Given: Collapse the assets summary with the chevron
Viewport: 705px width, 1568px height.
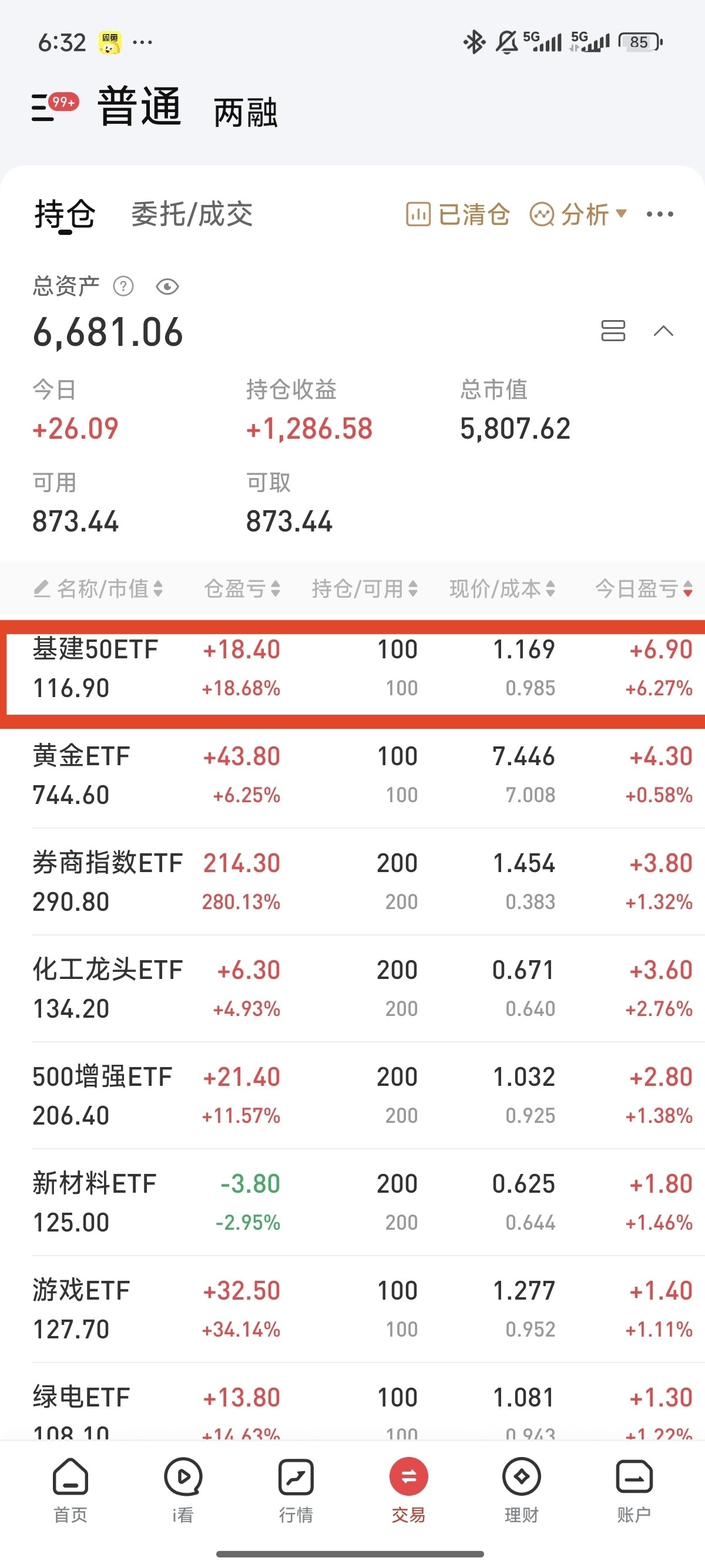Looking at the screenshot, I should [663, 331].
